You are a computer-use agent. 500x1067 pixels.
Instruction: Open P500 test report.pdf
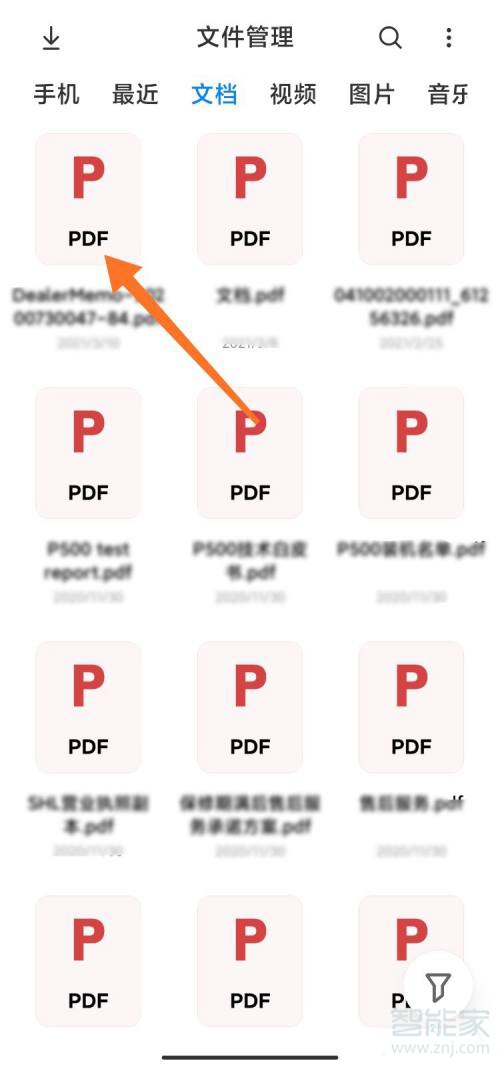[x=88, y=453]
